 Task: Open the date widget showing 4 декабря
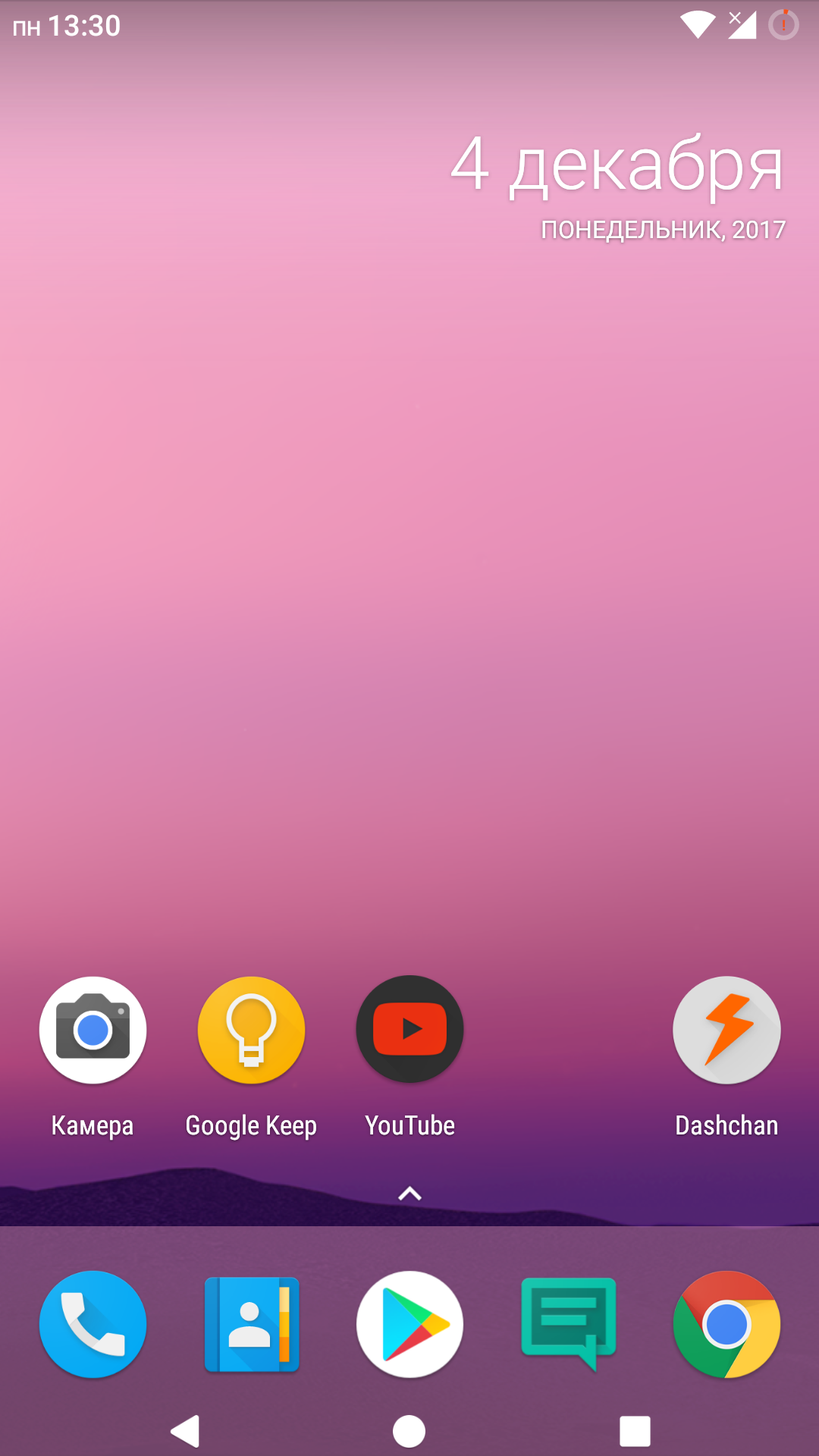(x=617, y=186)
